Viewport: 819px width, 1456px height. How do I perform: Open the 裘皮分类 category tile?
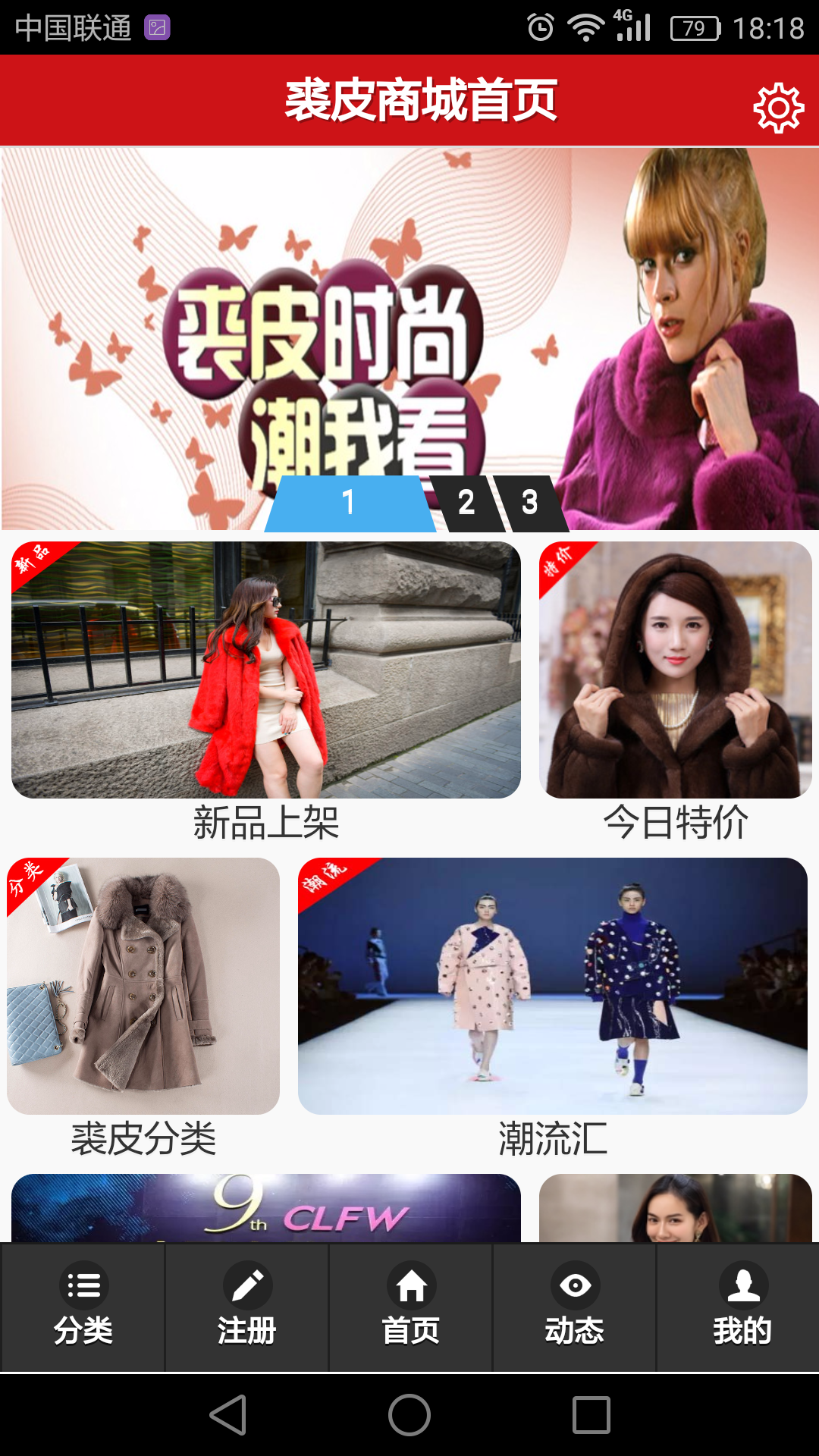click(143, 986)
